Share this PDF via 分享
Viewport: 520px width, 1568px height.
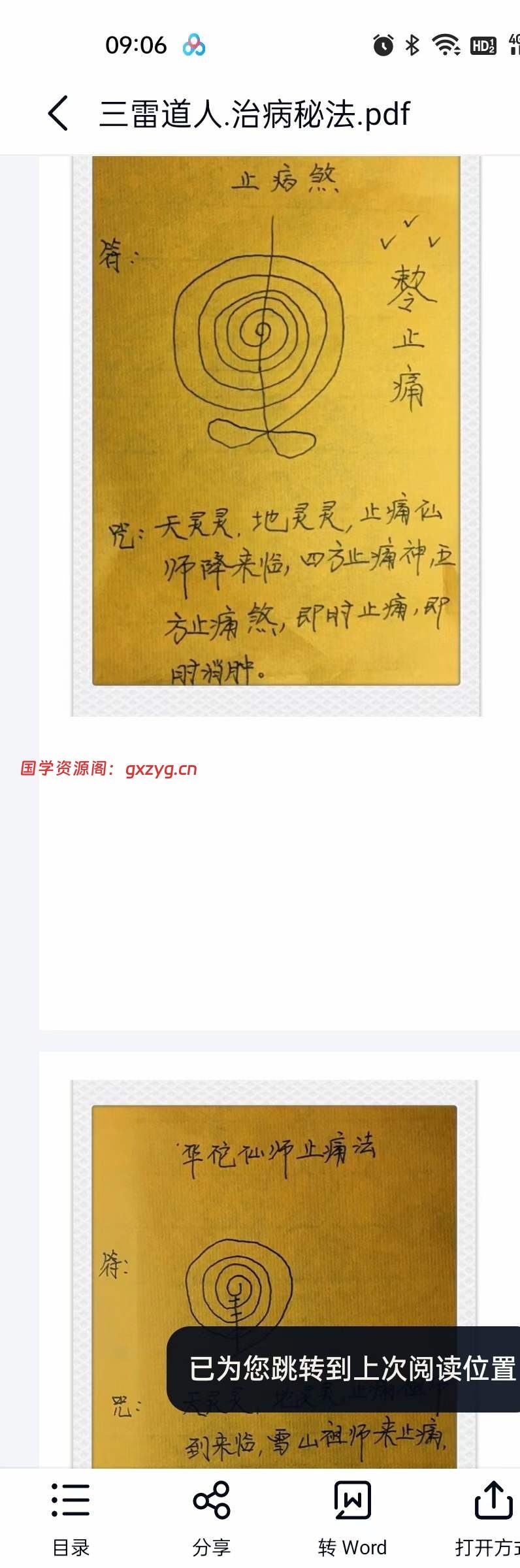[211, 1517]
